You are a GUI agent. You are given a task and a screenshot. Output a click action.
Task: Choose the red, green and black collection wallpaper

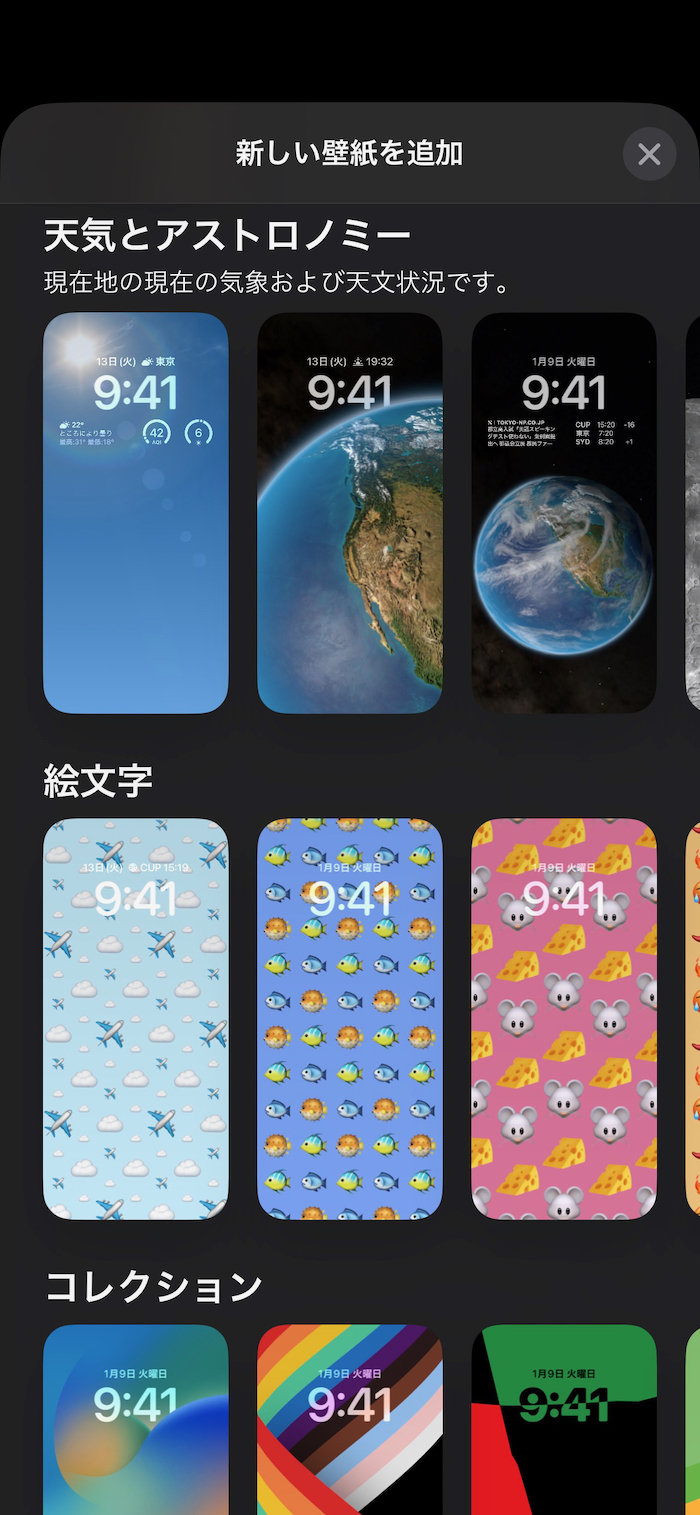(x=564, y=1420)
